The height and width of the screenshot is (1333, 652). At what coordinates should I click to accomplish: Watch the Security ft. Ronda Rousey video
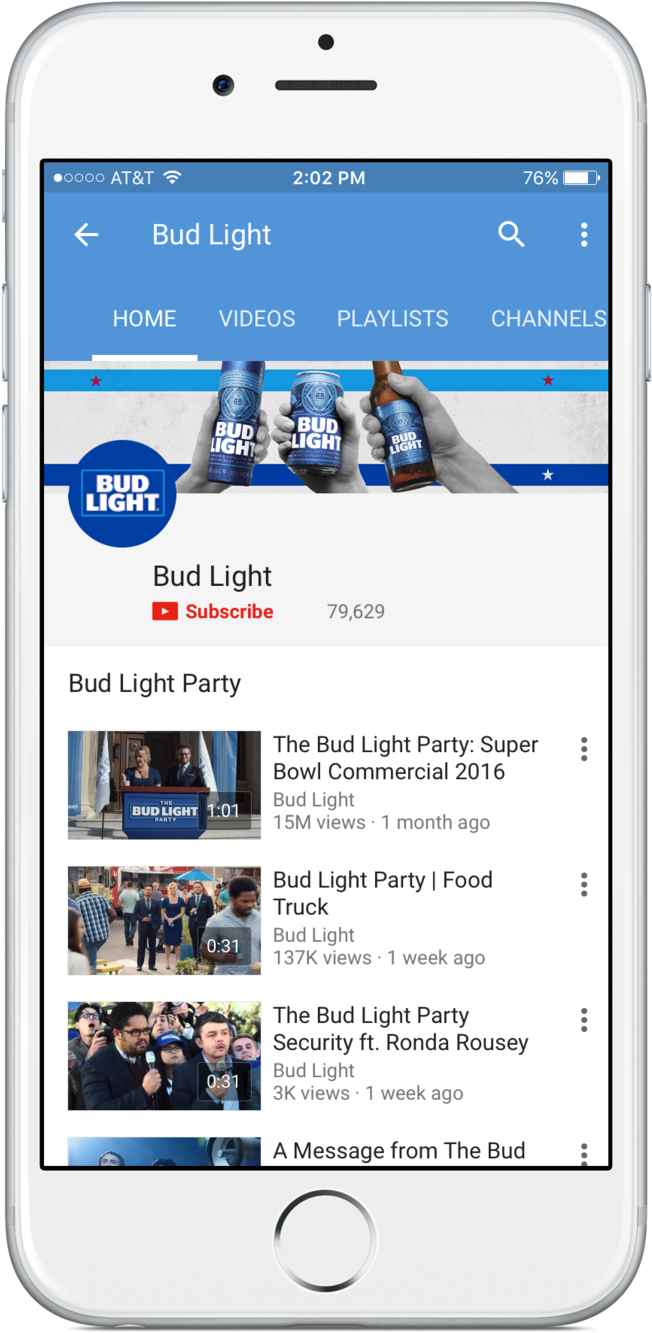pyautogui.click(x=164, y=1056)
